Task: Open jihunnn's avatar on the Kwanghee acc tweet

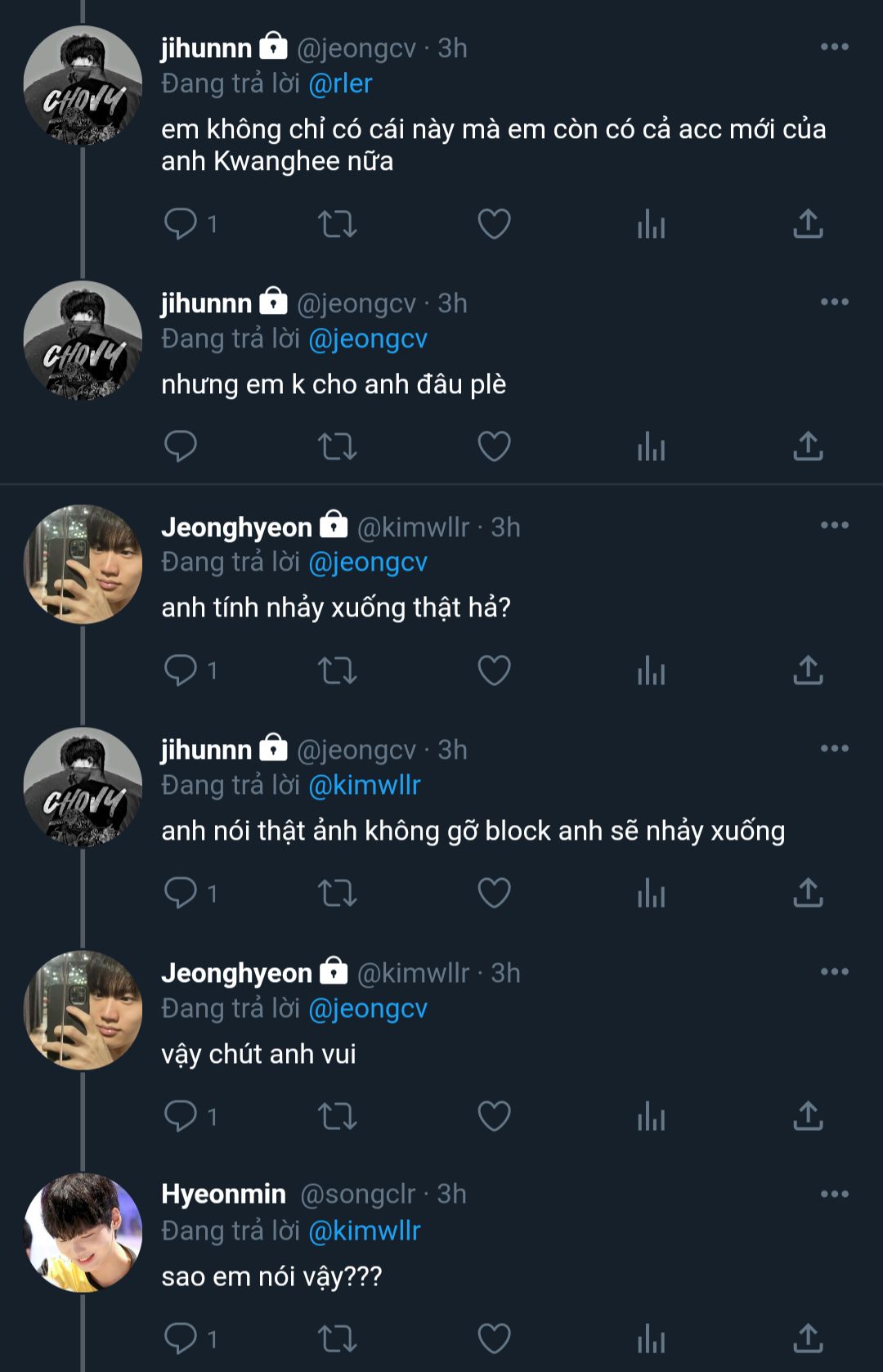Action: (x=83, y=86)
